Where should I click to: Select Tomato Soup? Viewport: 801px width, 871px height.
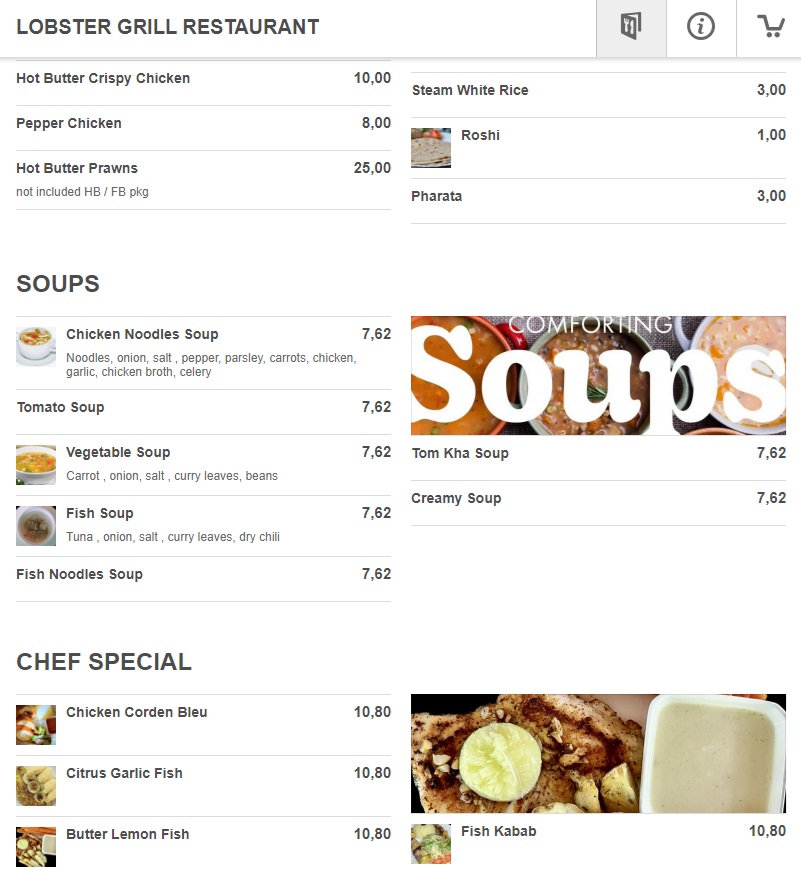point(60,408)
